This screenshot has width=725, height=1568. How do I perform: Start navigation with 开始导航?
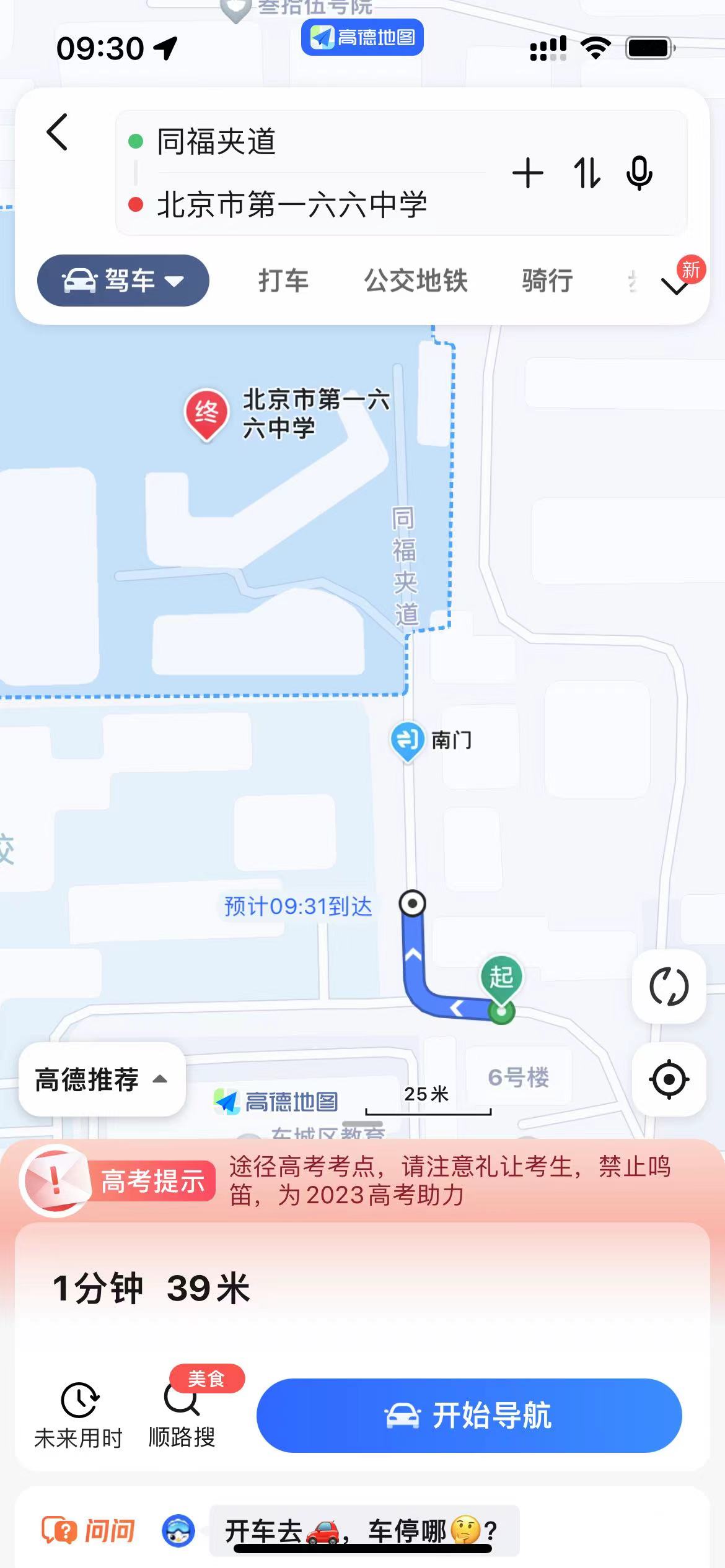[469, 1416]
